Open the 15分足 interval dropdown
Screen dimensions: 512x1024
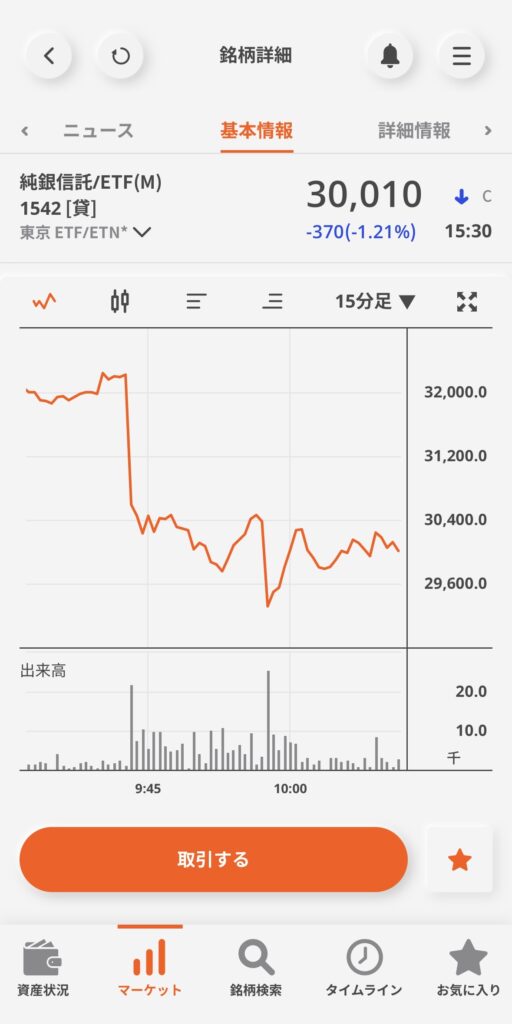coord(375,302)
